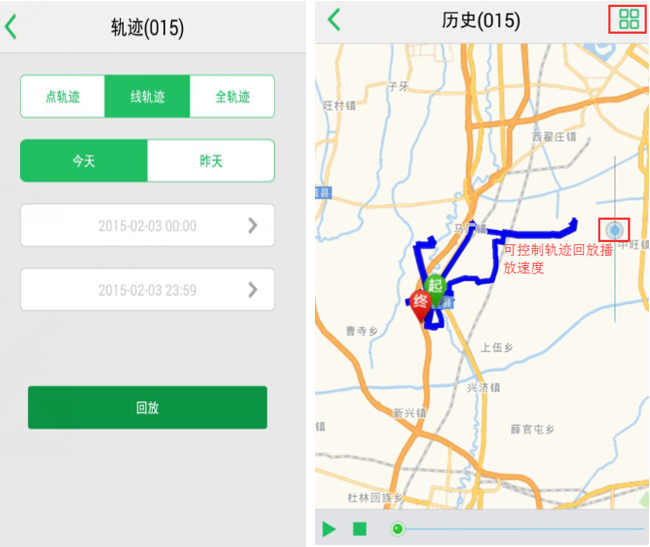The width and height of the screenshot is (650, 547).
Task: Go back from the 轨迹(015) screen
Action: coord(11,26)
